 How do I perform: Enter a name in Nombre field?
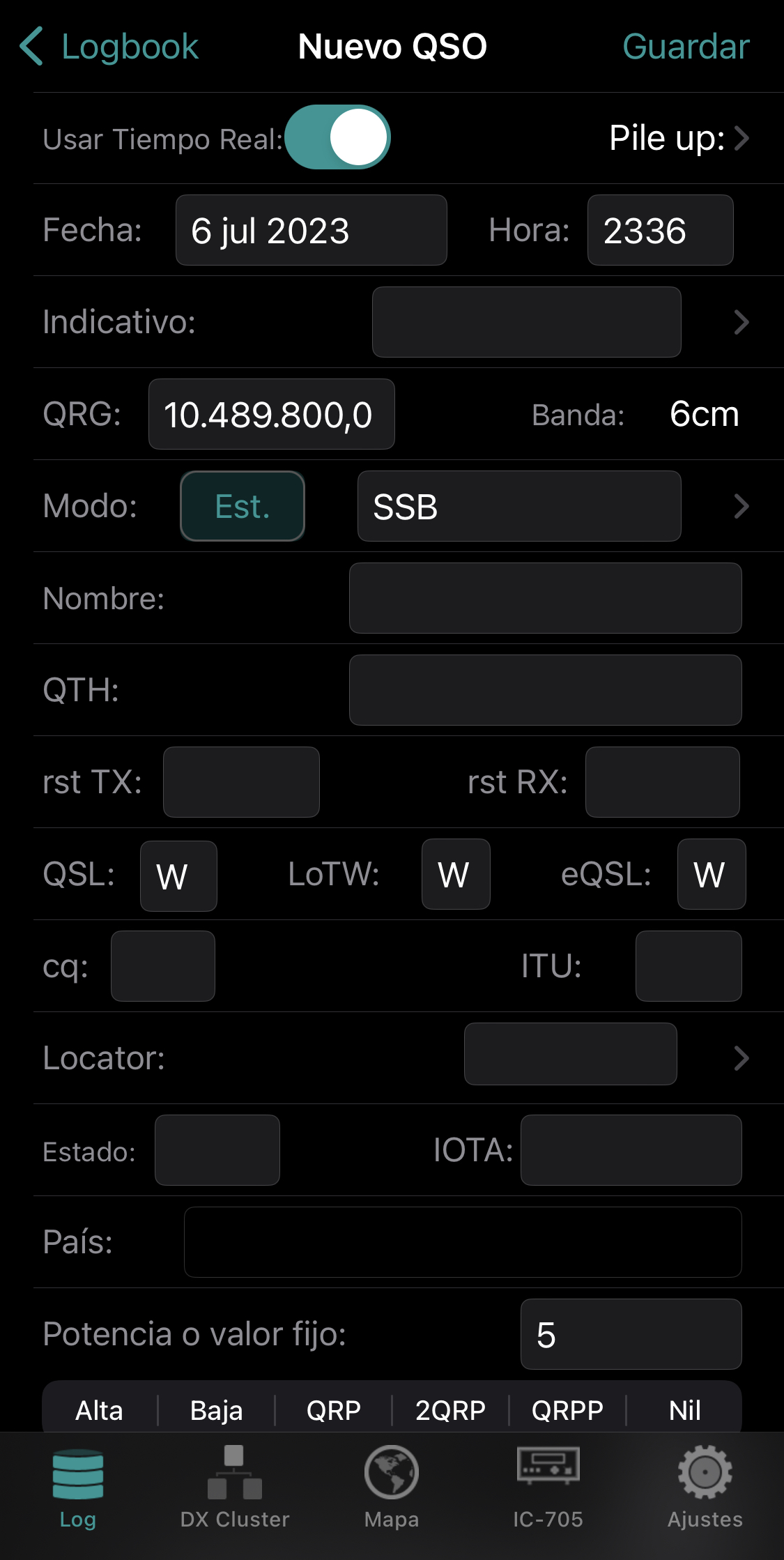click(545, 598)
